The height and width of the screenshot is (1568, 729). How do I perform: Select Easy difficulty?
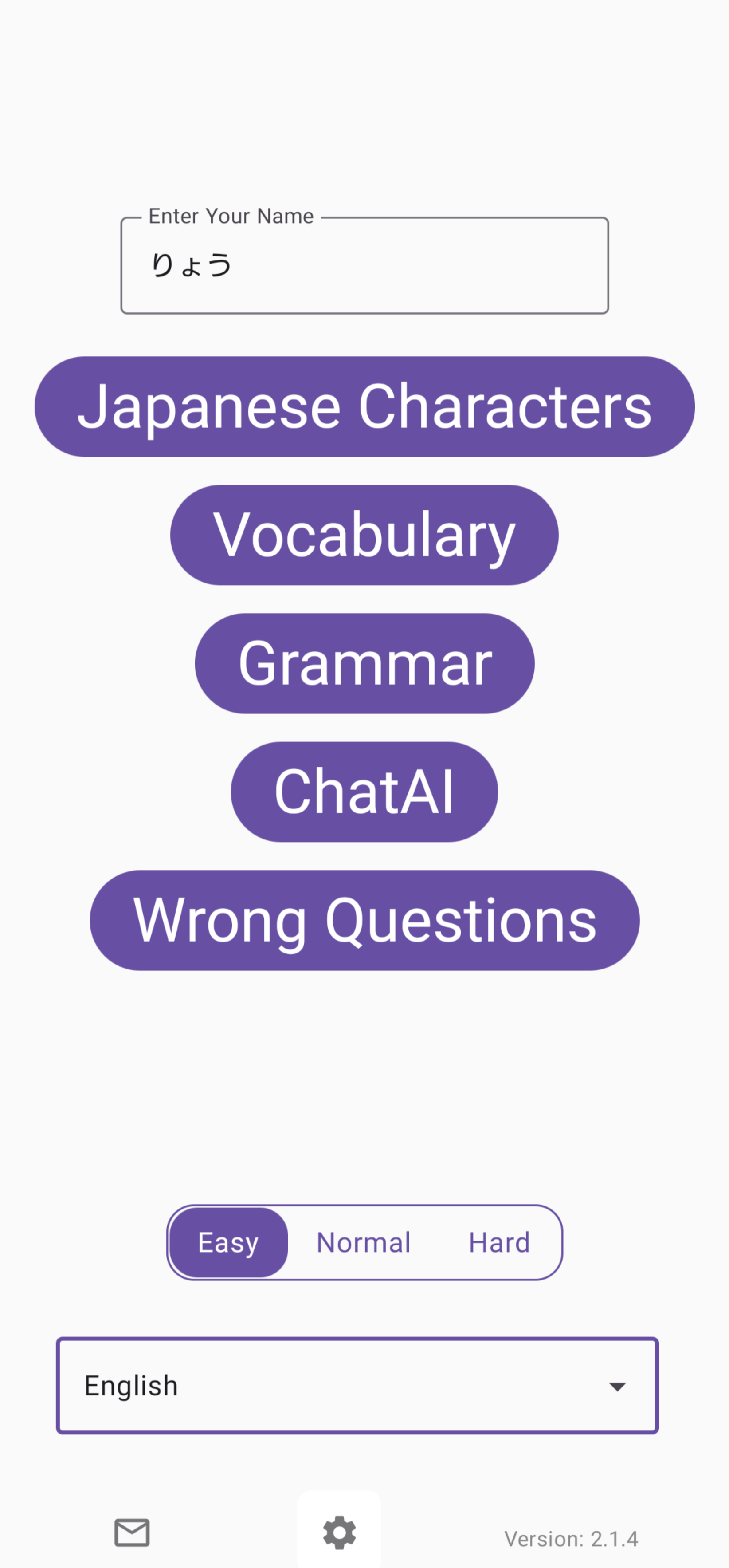pyautogui.click(x=228, y=1242)
